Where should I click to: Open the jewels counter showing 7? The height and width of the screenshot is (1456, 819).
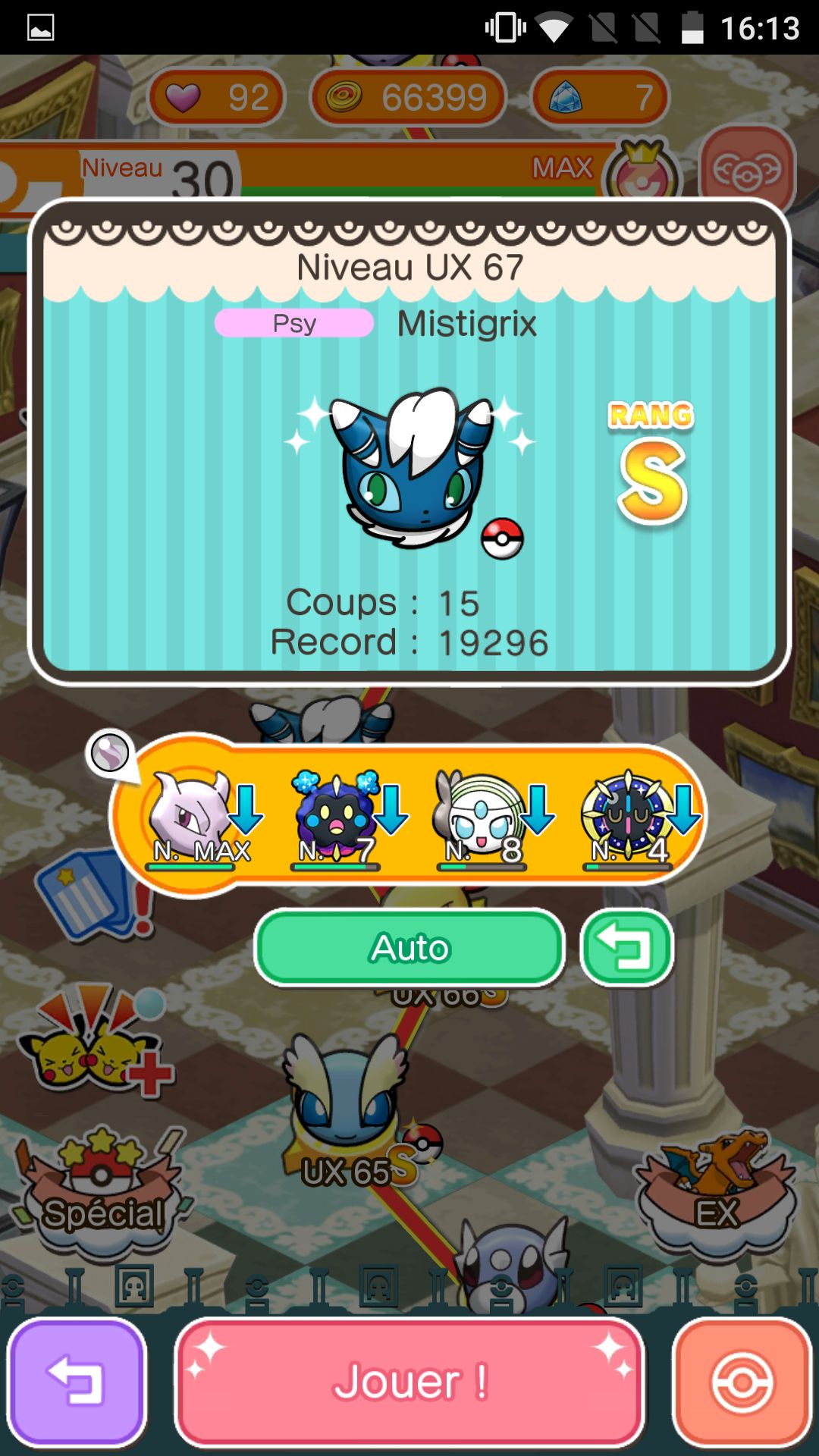pyautogui.click(x=599, y=97)
